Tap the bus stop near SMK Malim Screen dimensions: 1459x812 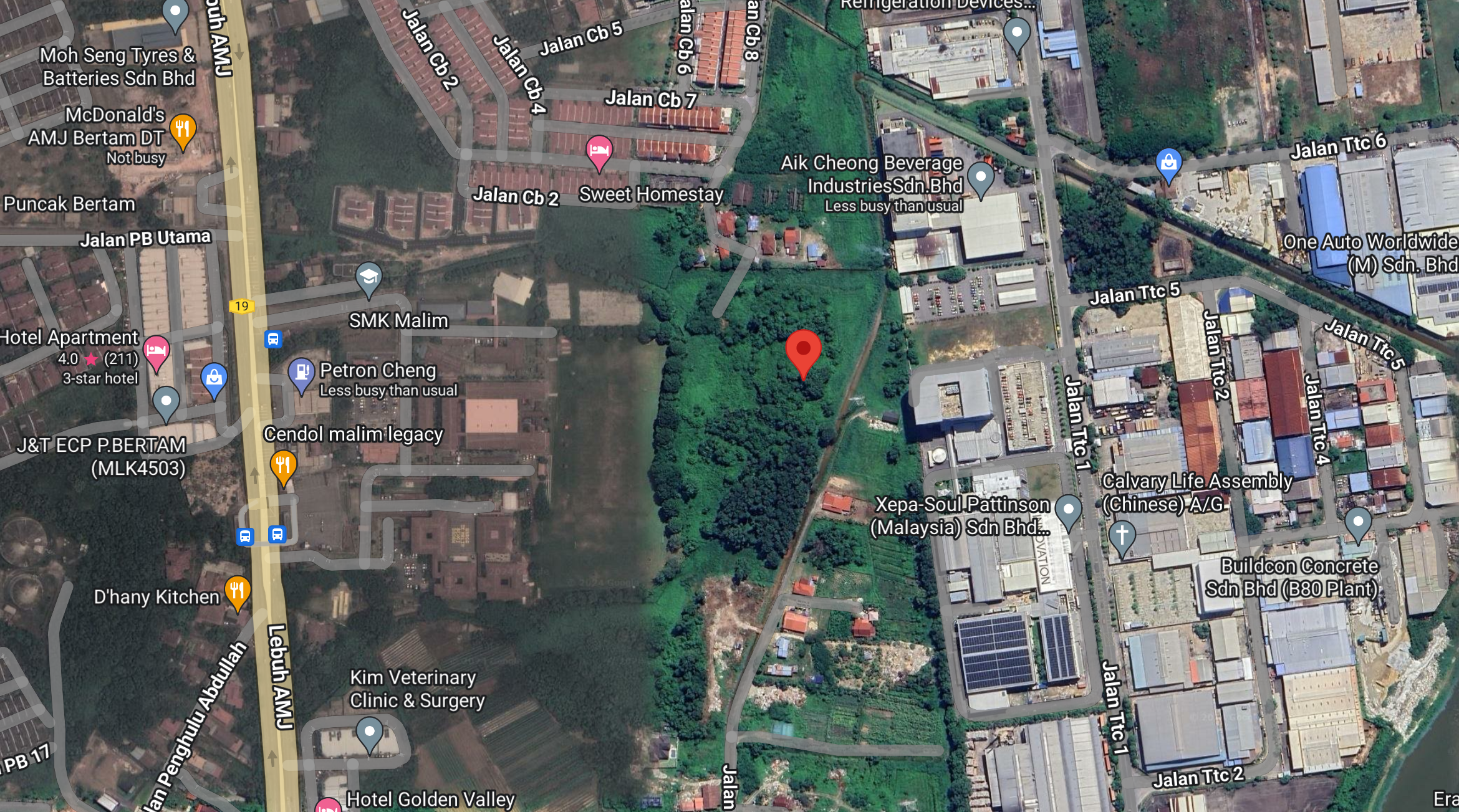272,339
